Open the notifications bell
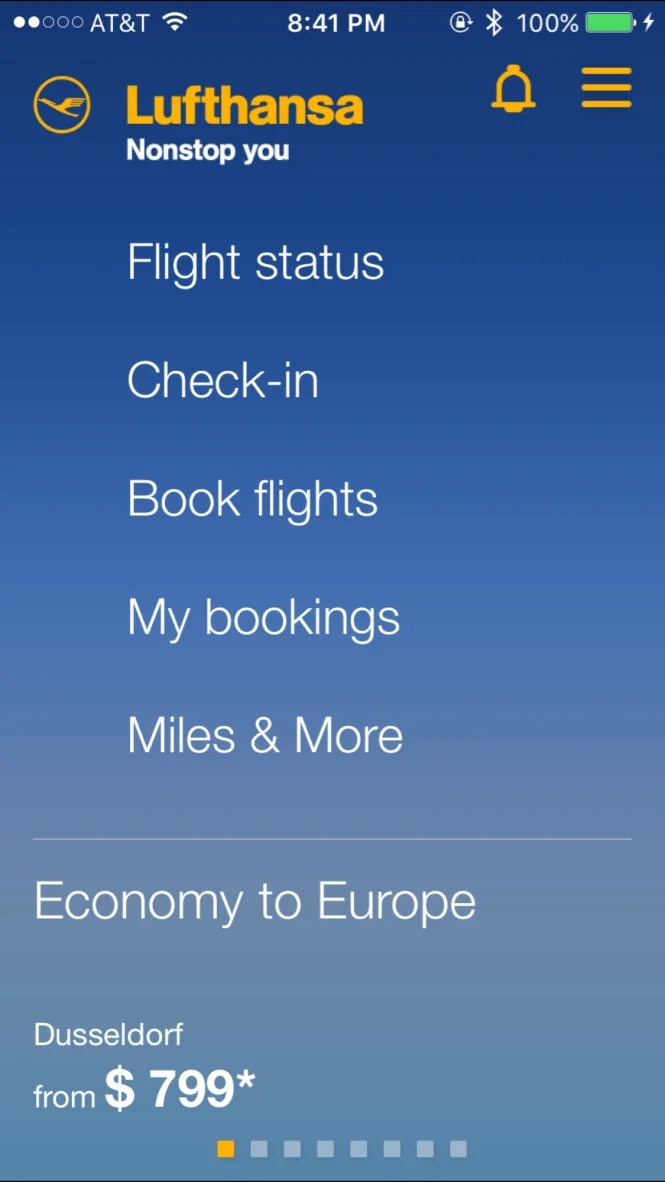This screenshot has height=1182, width=665. 513,89
